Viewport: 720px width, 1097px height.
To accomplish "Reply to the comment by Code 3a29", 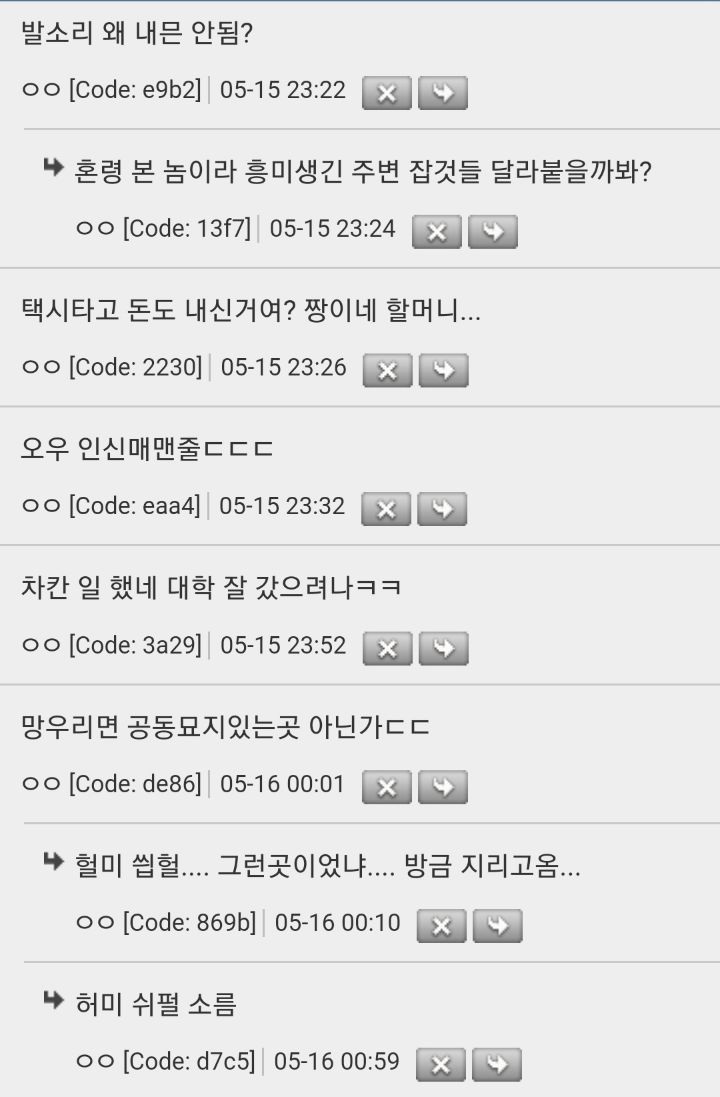I will (x=442, y=649).
